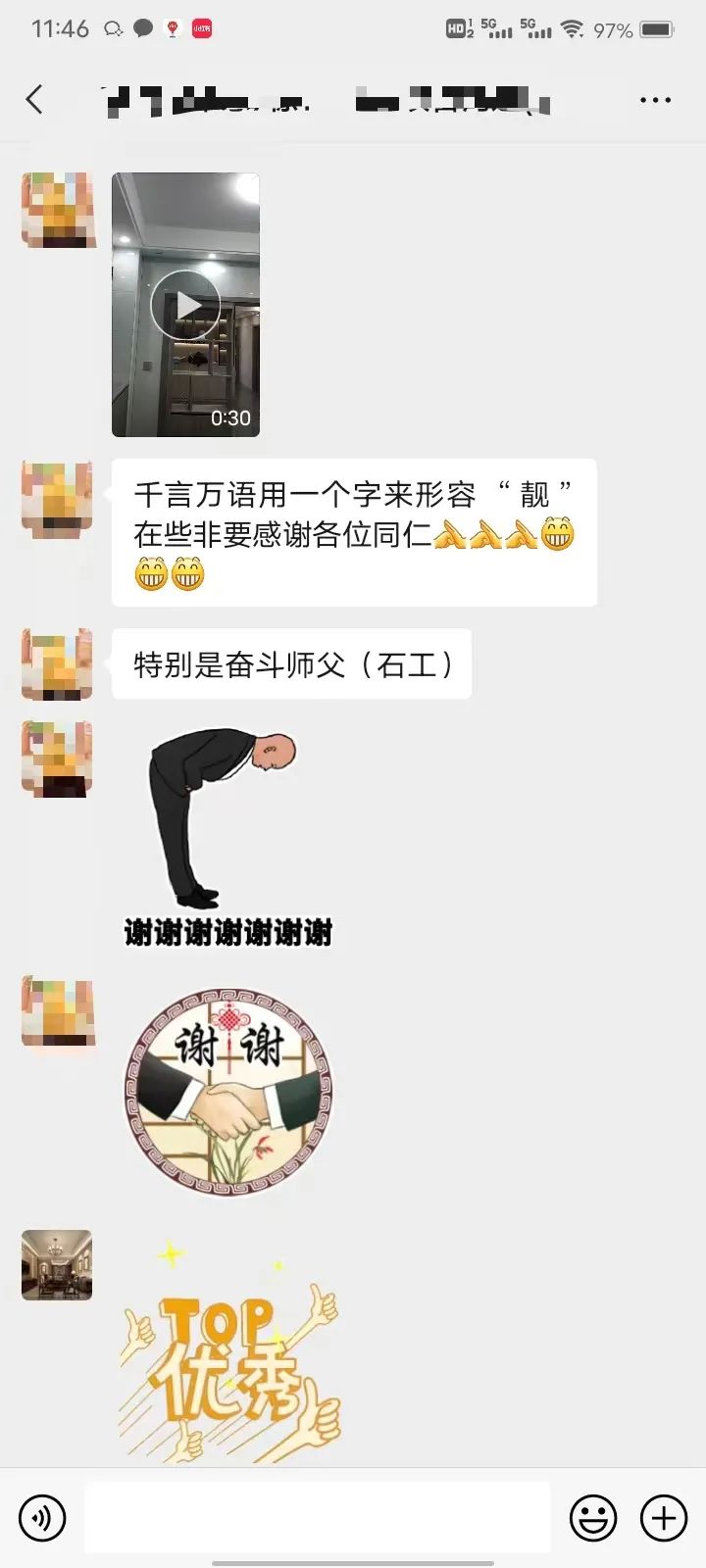The height and width of the screenshot is (1568, 706).
Task: Open sender avatar beside 特别是奋斗师父 message
Action: (57, 663)
